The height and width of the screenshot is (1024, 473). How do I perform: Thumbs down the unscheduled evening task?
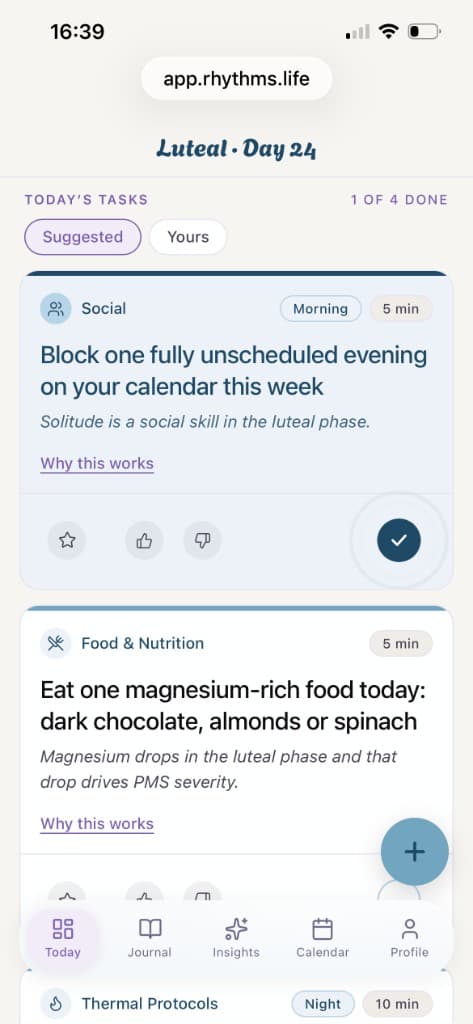[x=203, y=541]
